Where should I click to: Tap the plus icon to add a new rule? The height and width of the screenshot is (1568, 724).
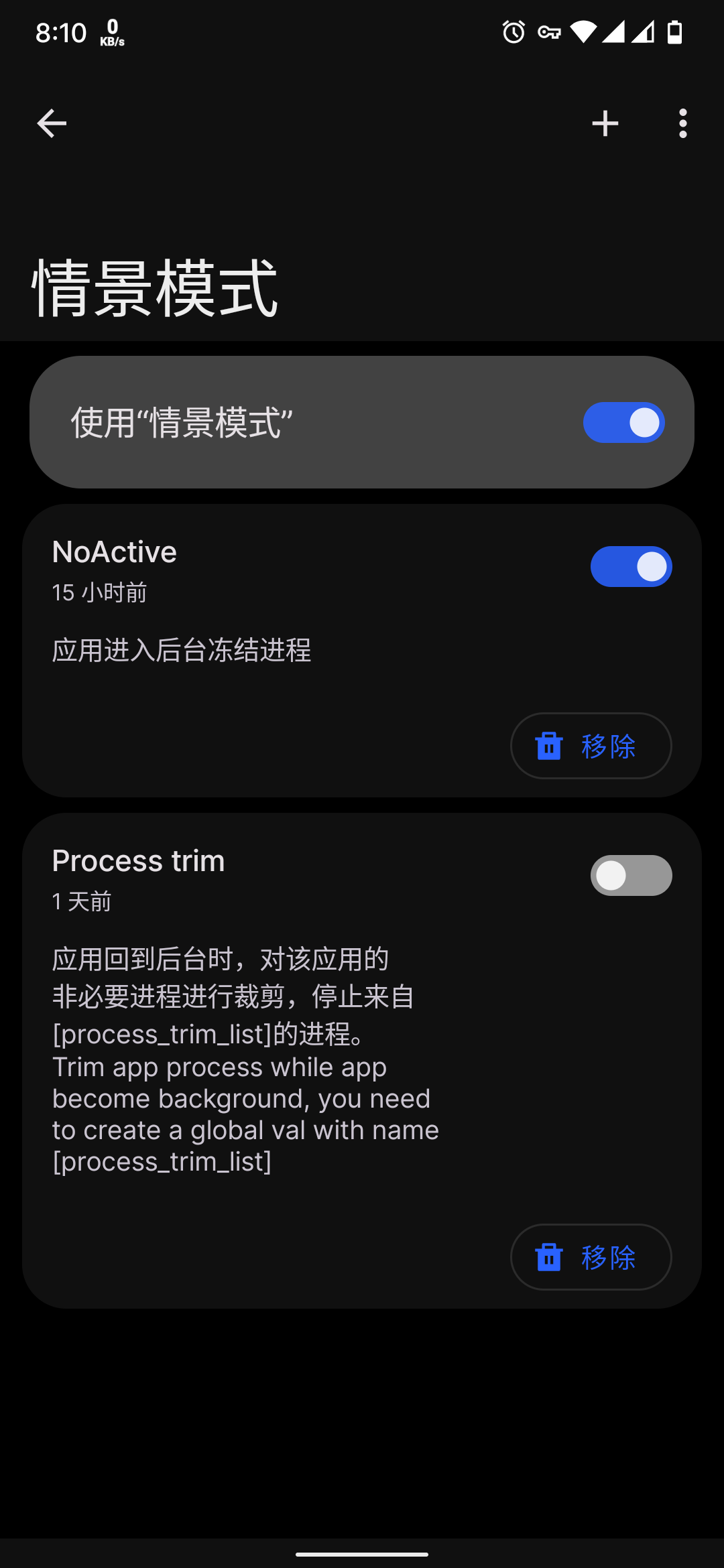click(x=604, y=122)
